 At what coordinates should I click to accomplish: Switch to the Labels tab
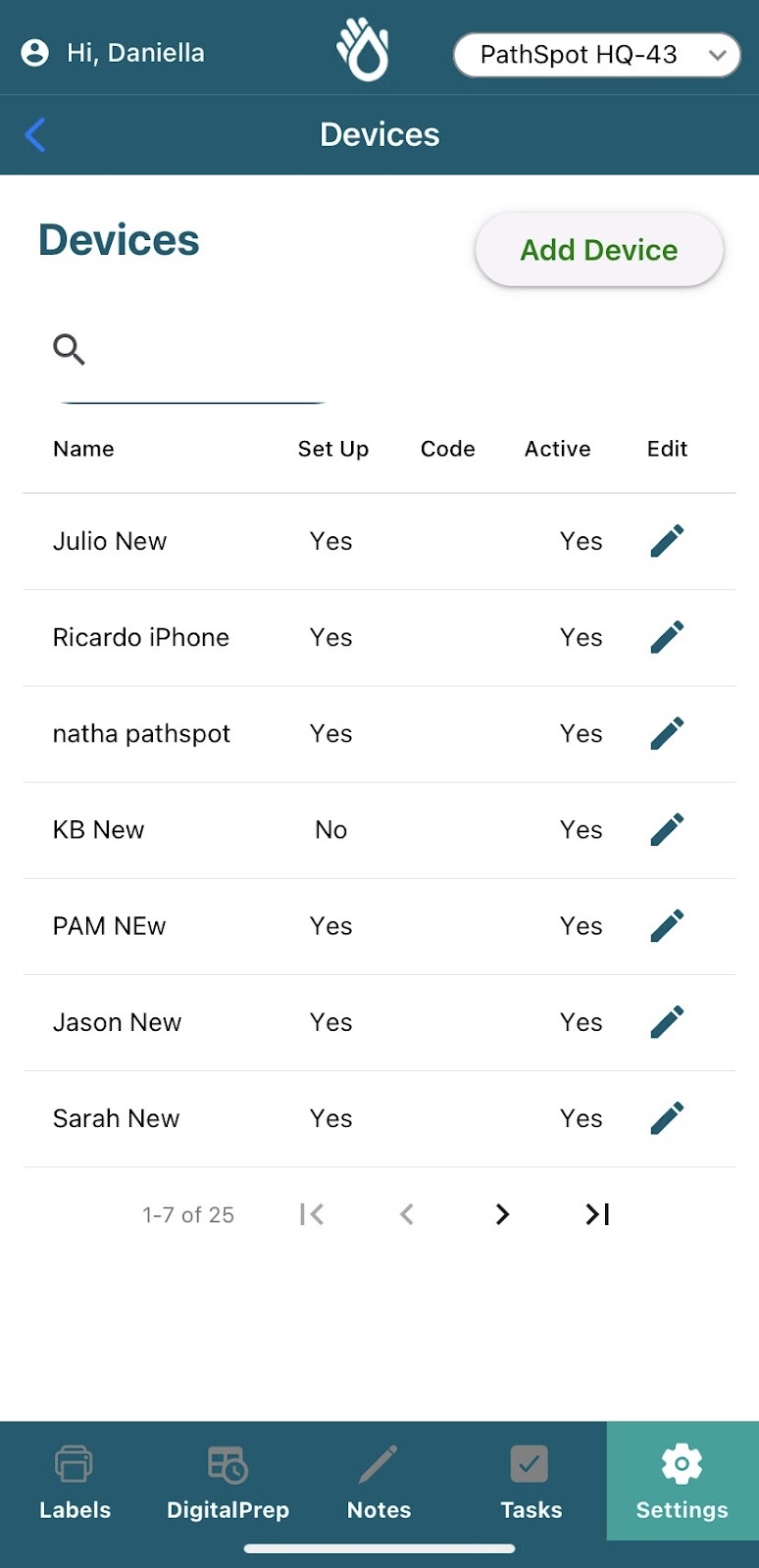pyautogui.click(x=76, y=1481)
